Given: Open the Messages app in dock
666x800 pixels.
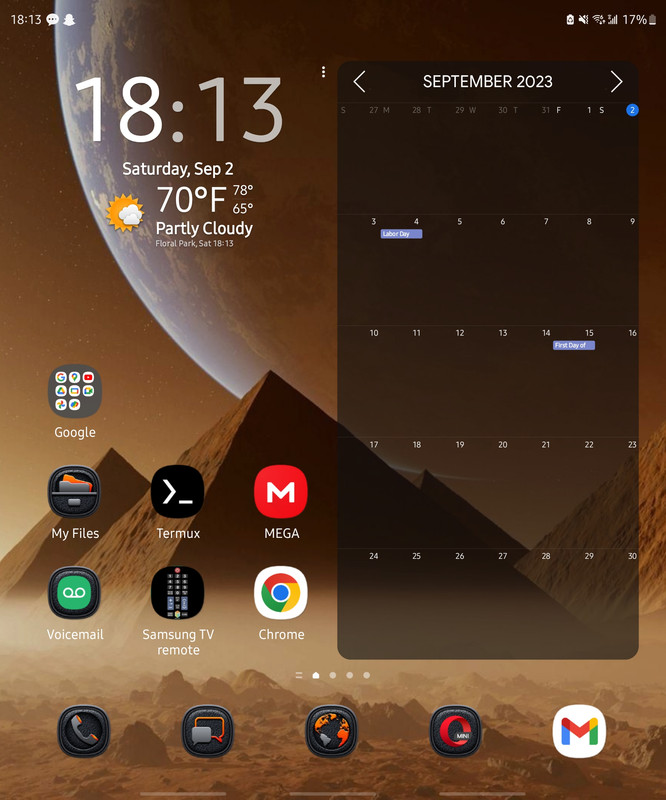Looking at the screenshot, I should click(207, 732).
